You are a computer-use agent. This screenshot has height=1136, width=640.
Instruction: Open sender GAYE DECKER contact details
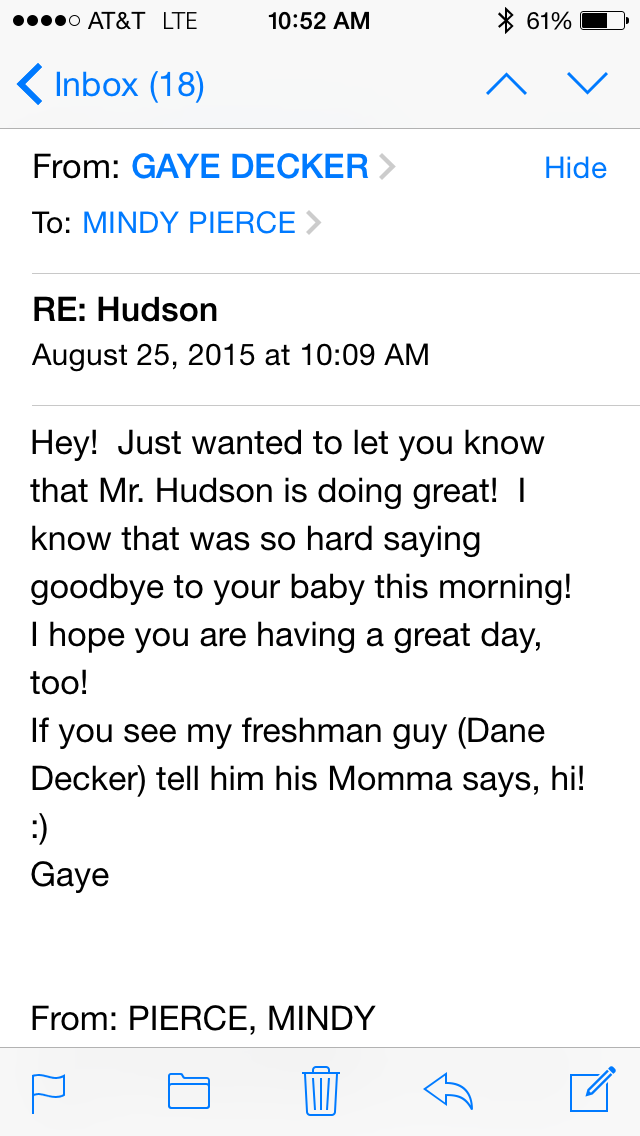[x=264, y=167]
